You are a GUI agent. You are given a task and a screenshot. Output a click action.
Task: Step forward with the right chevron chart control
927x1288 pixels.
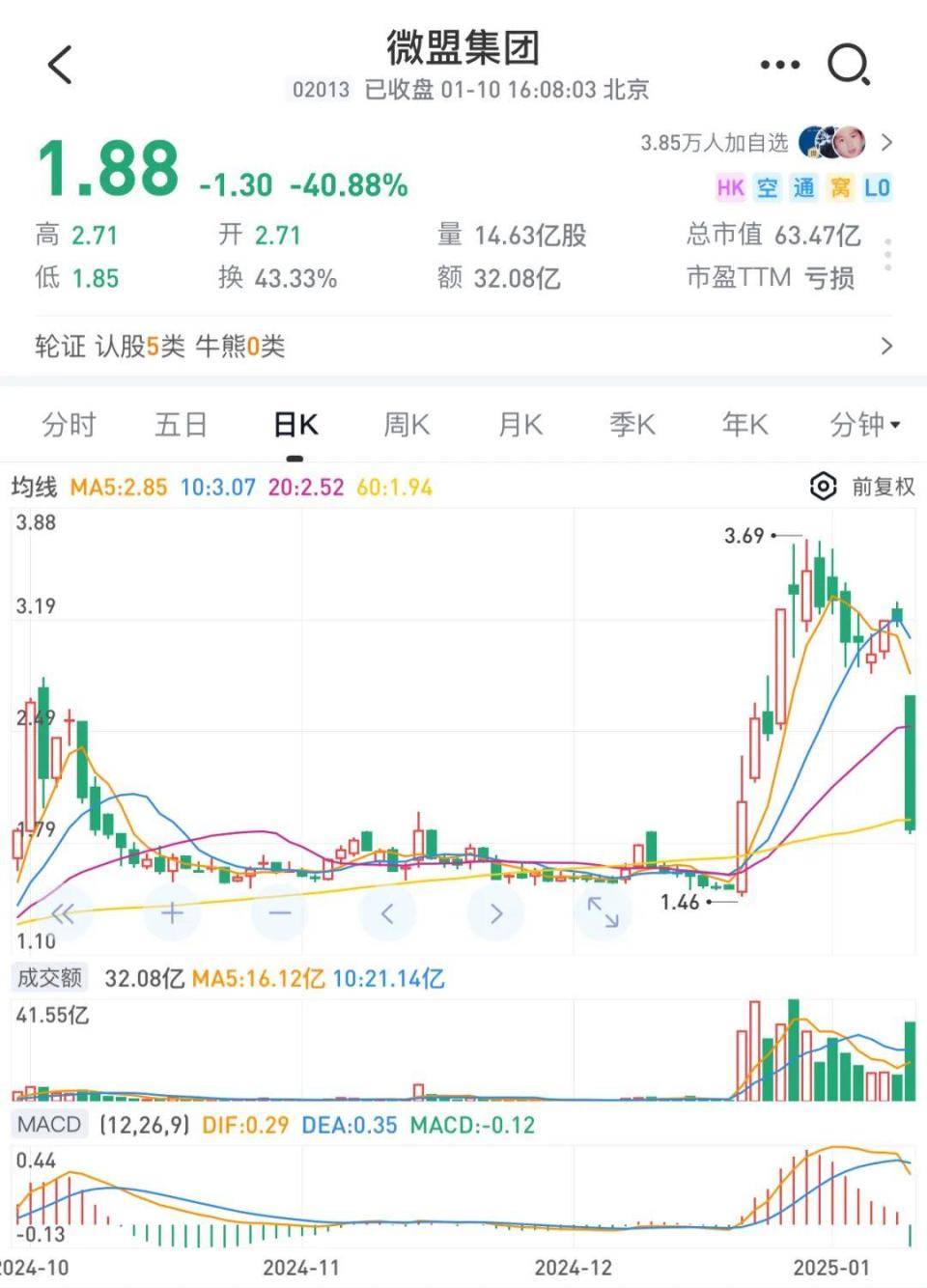495,911
